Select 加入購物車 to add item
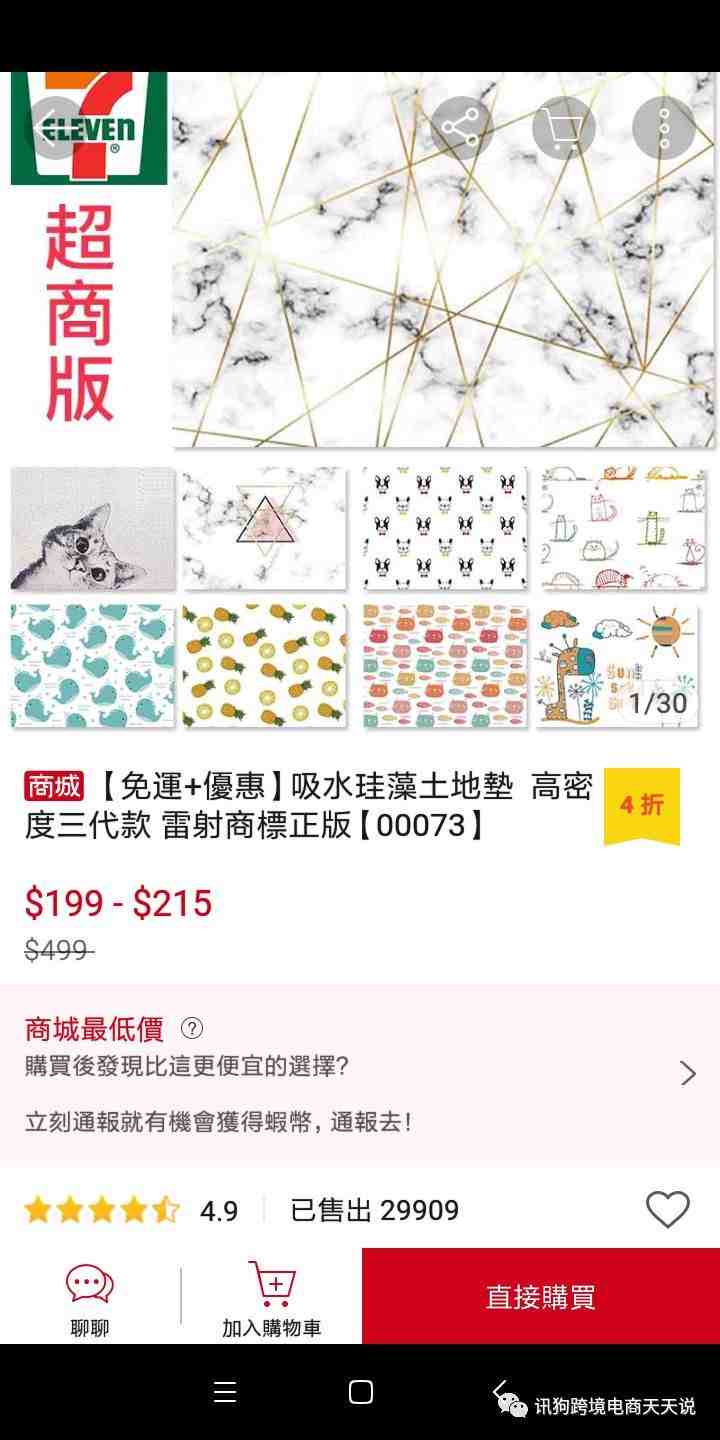720x1440 pixels. tap(271, 1298)
